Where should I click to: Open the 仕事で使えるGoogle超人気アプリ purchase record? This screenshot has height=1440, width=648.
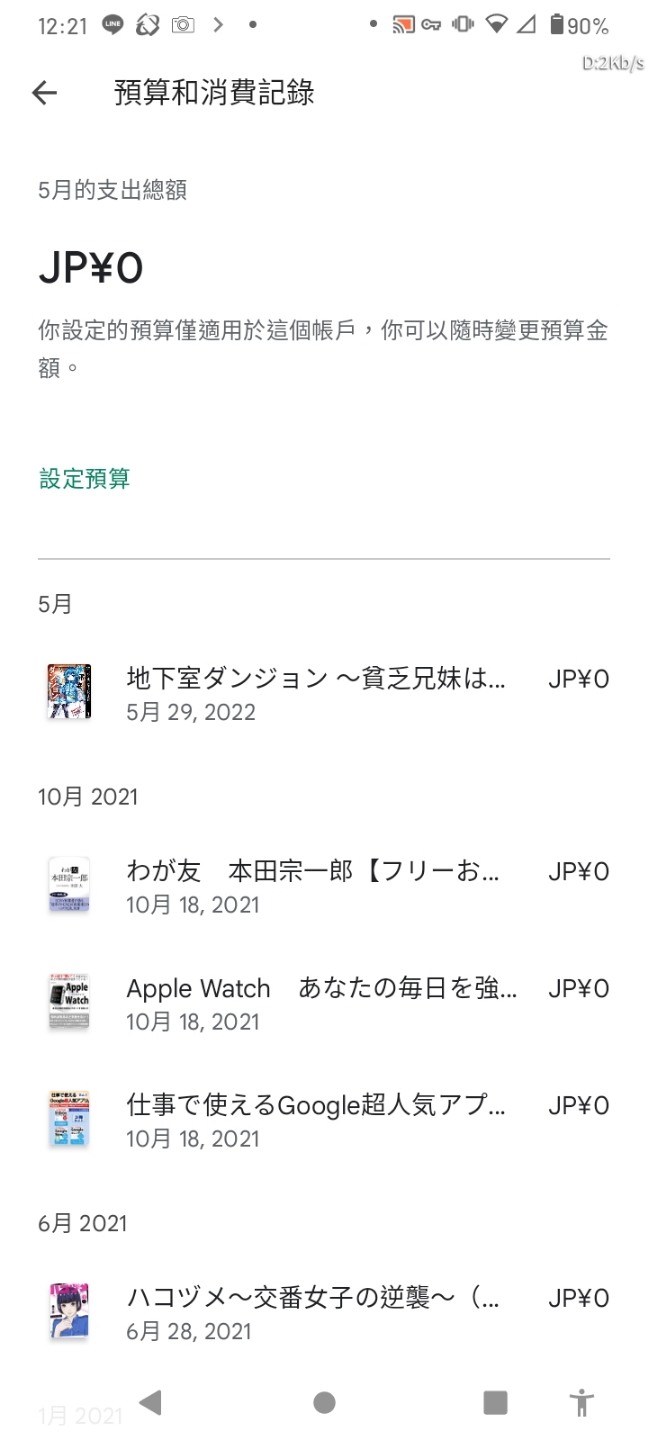click(x=324, y=1120)
